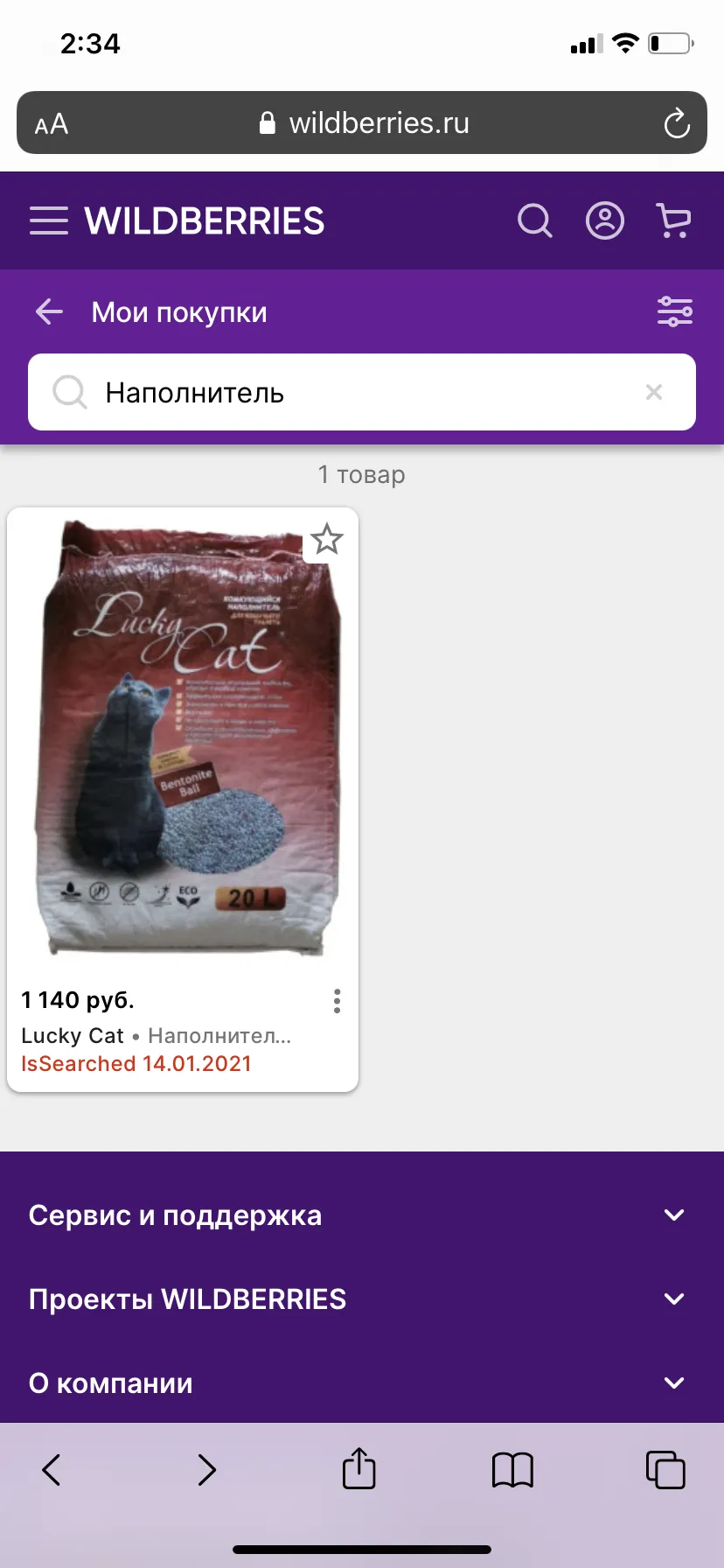Add Lucky Cat to favorites with star
The height and width of the screenshot is (1568, 724).
coord(327,539)
